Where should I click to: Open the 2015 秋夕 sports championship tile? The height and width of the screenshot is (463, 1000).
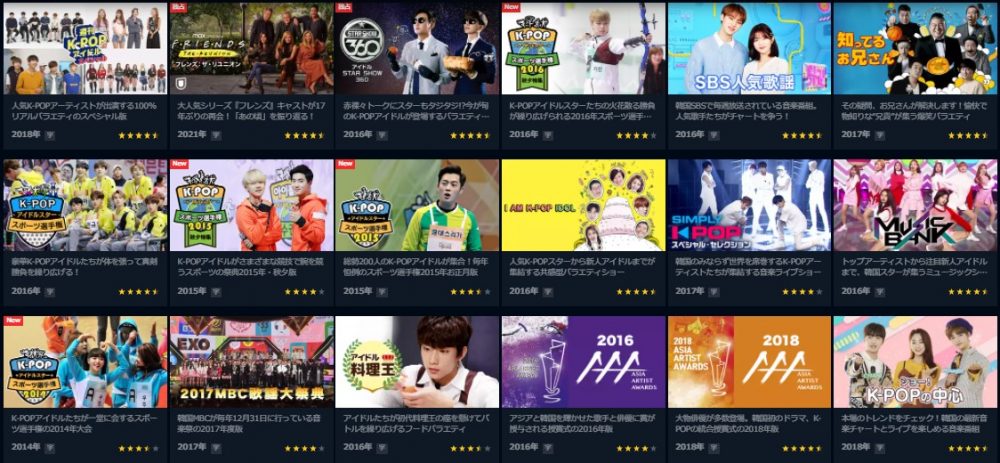pos(251,205)
